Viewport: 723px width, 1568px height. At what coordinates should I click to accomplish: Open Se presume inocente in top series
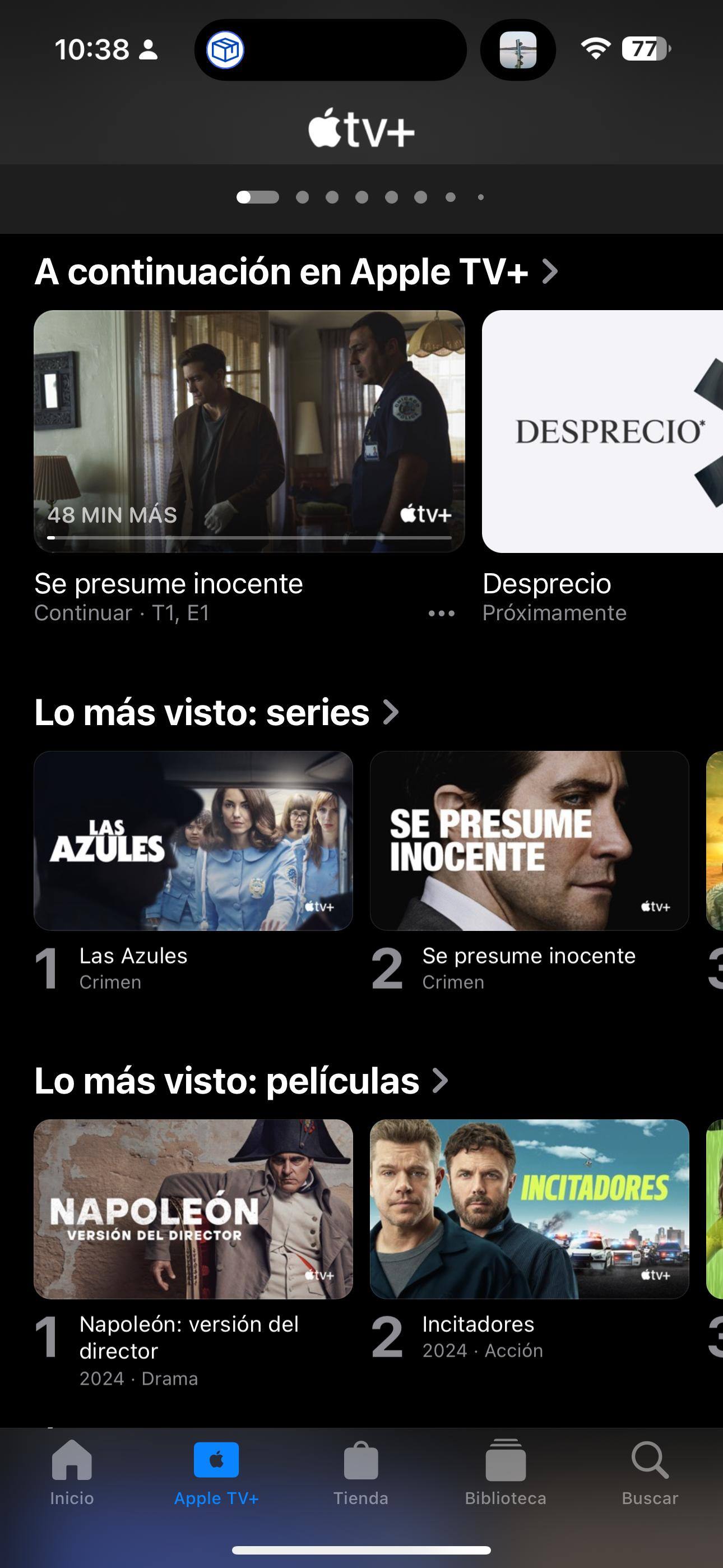(529, 841)
